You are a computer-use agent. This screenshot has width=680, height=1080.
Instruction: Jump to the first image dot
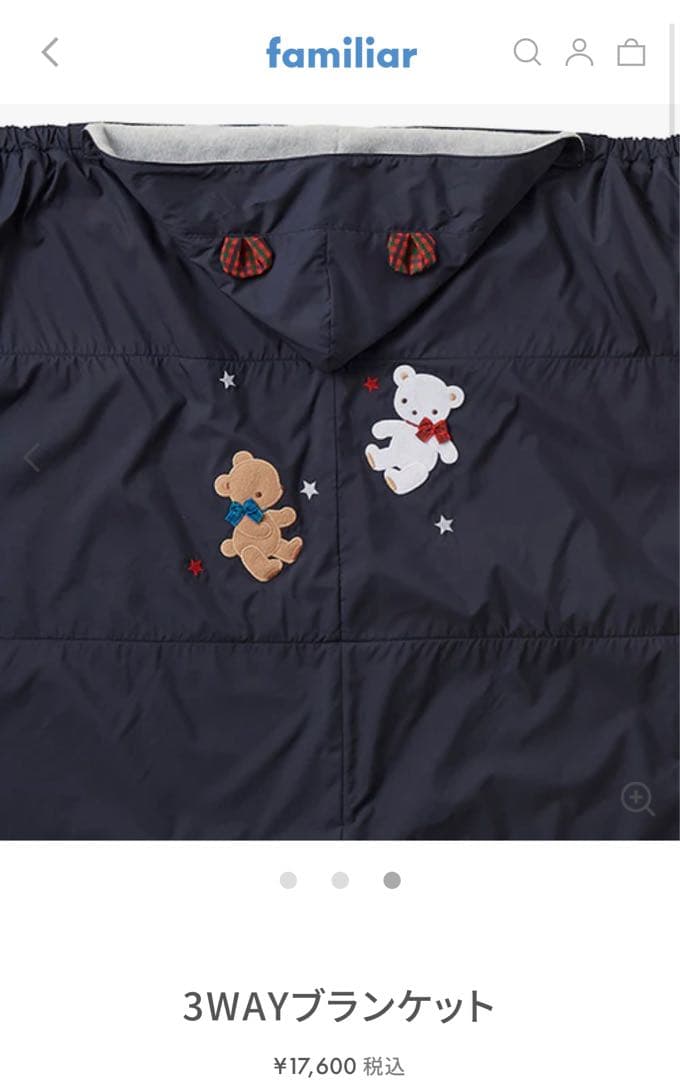(288, 880)
